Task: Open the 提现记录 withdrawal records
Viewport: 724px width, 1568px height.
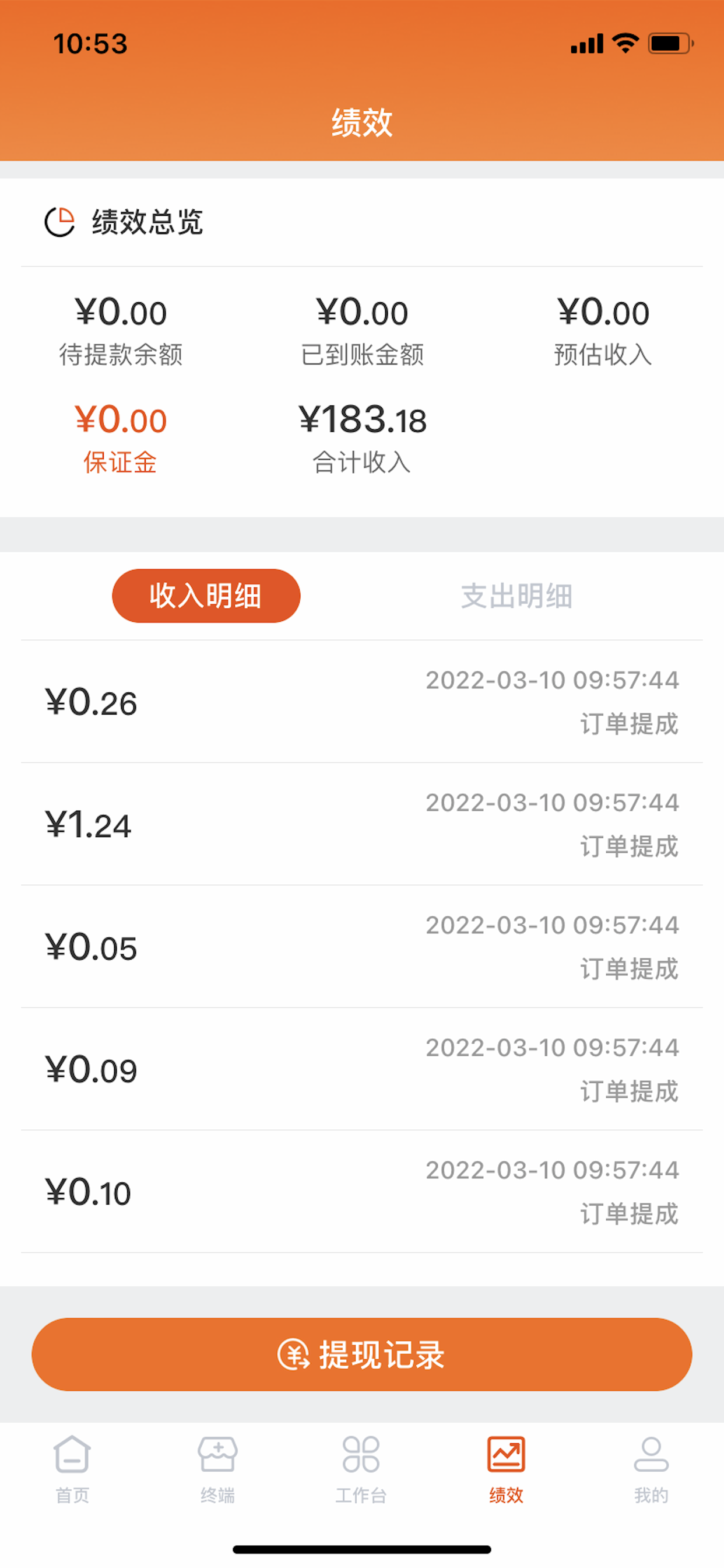Action: click(361, 1354)
